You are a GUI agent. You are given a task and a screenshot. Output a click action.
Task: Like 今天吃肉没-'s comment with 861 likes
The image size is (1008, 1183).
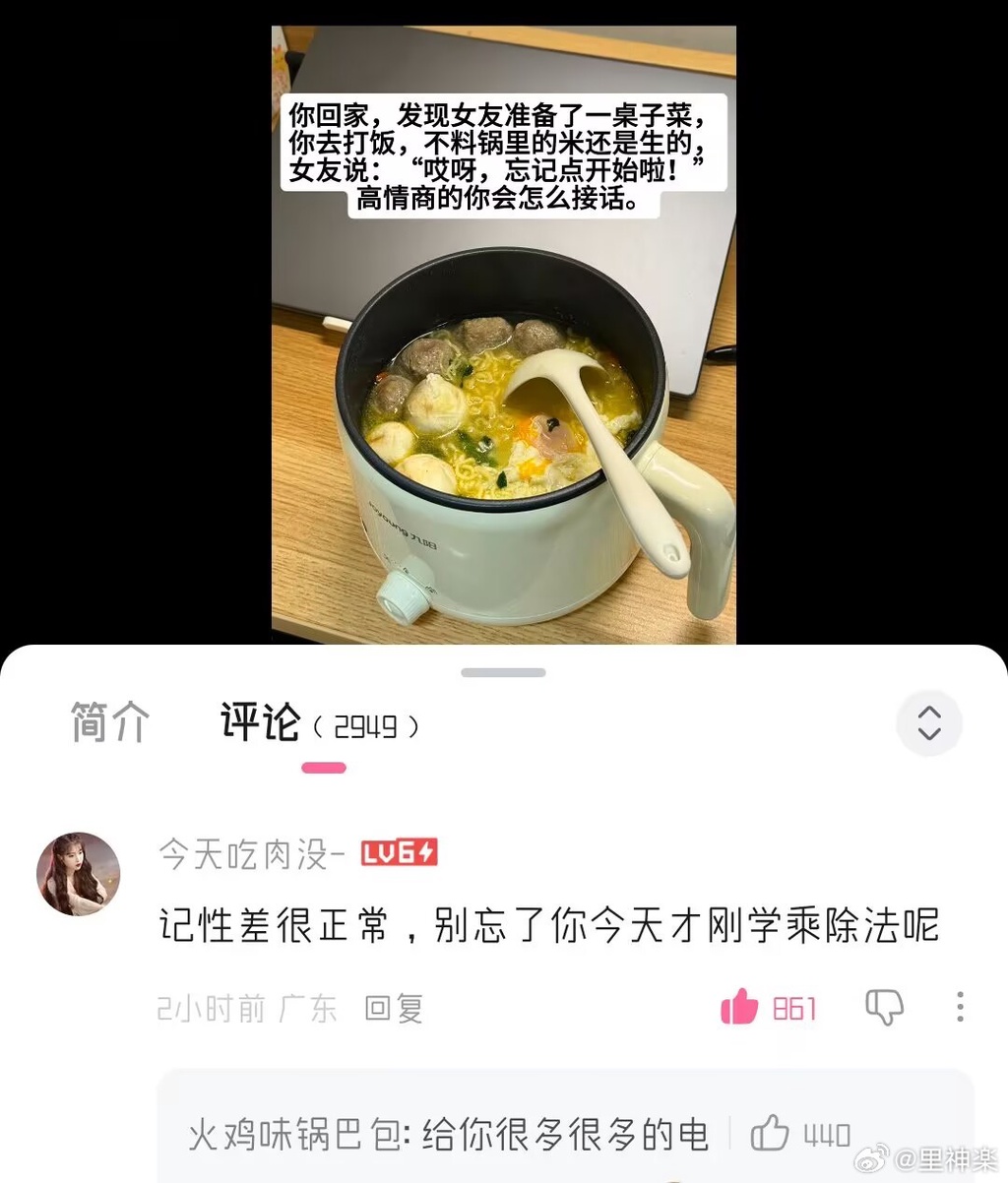point(740,1007)
